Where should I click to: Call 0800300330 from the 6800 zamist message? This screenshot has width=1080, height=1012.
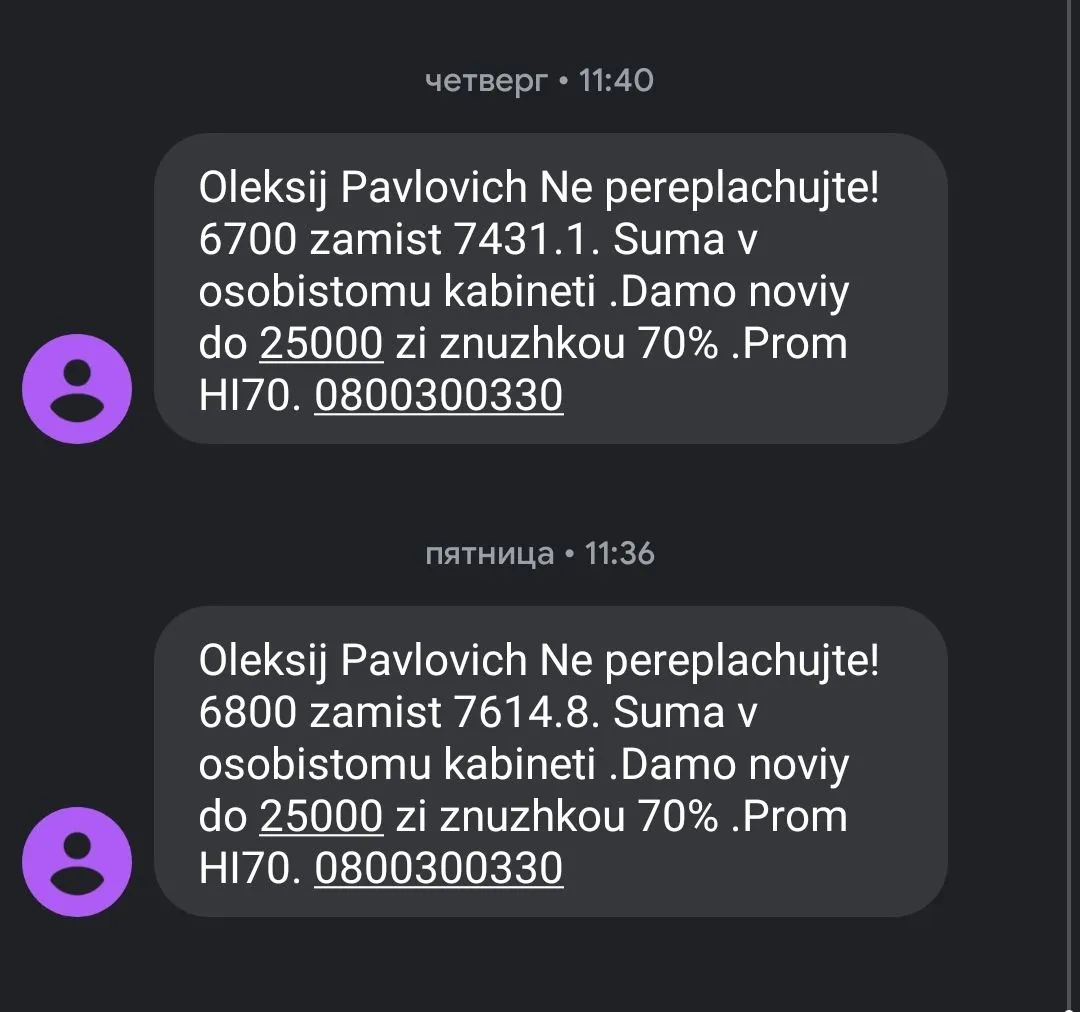click(x=438, y=869)
